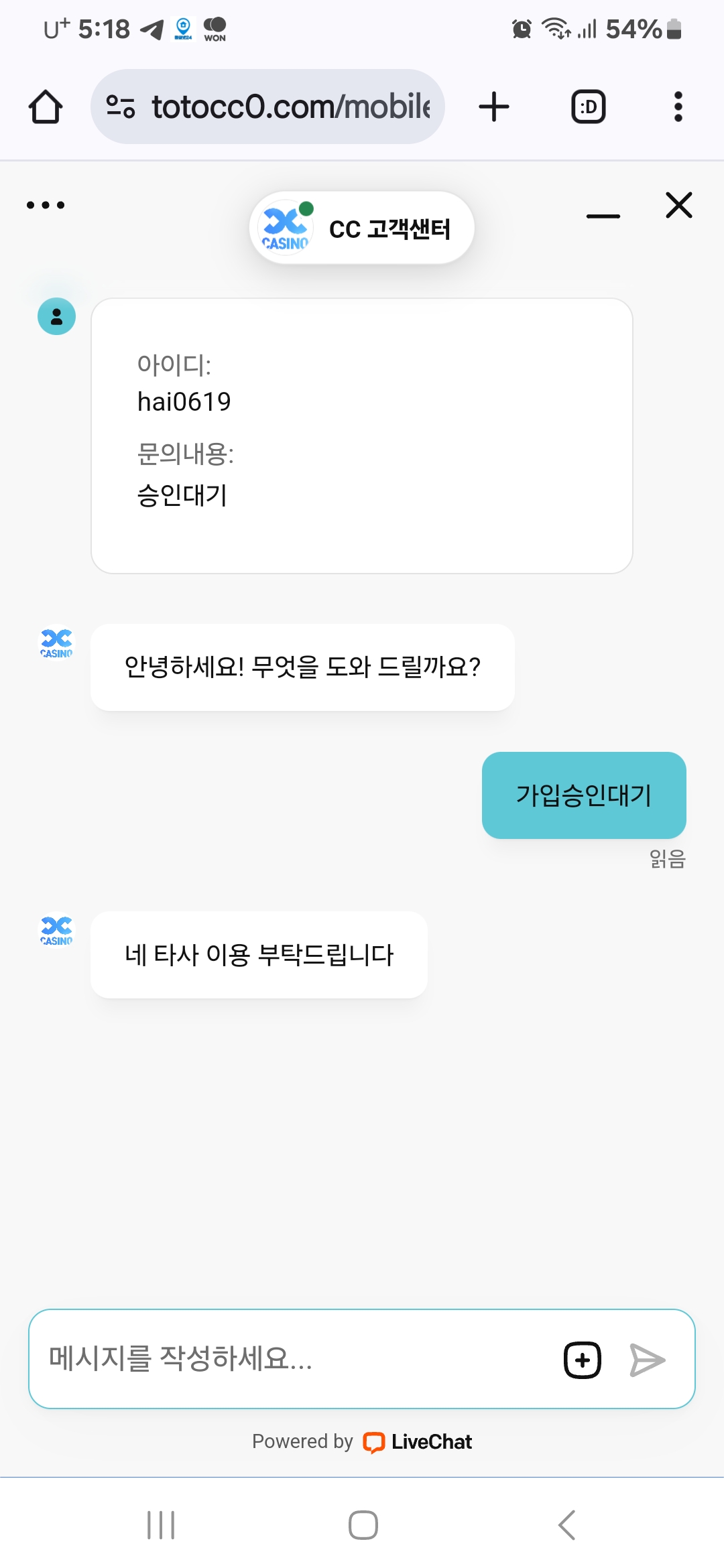Open recent apps from the navigation bar
This screenshot has width=724, height=1568.
click(x=161, y=1525)
